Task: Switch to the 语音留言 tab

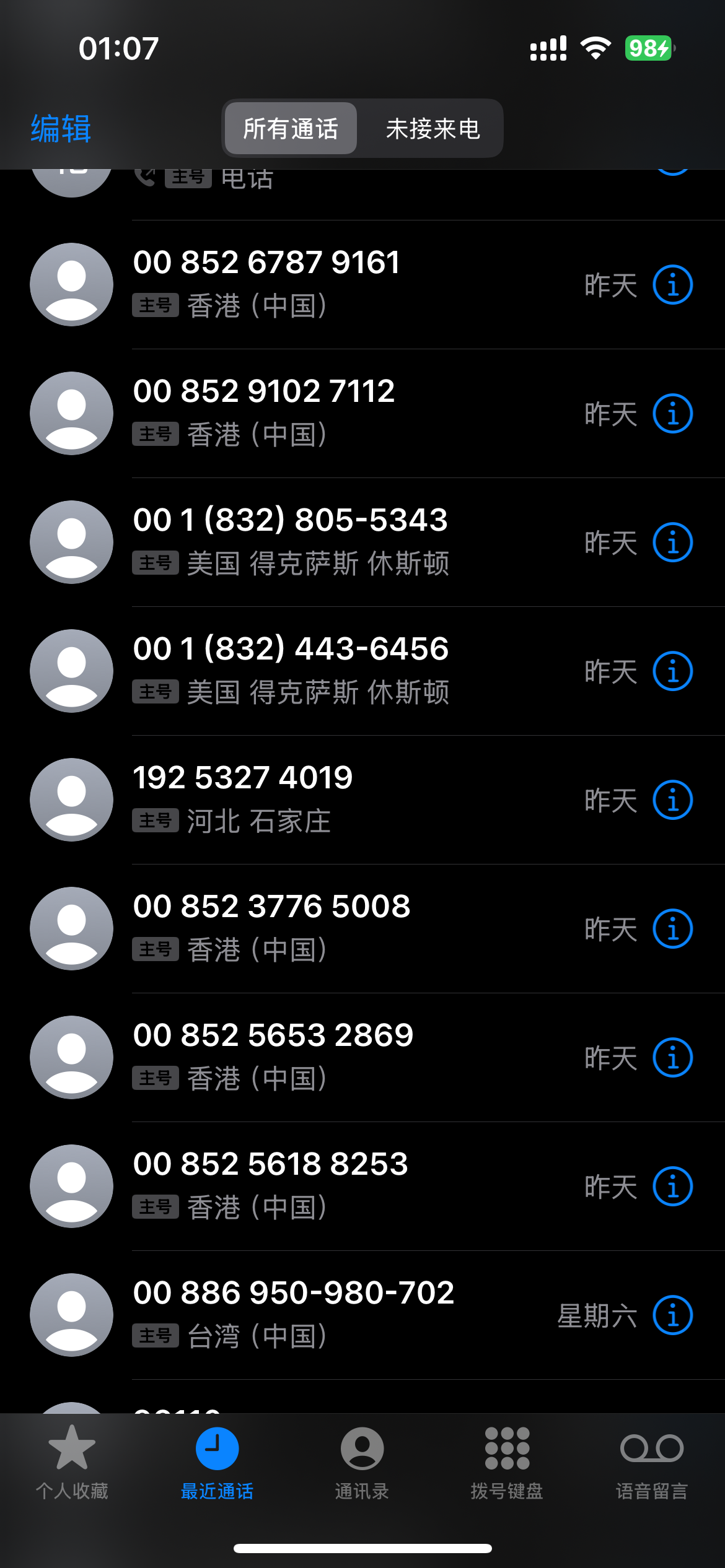Action: tap(652, 1464)
